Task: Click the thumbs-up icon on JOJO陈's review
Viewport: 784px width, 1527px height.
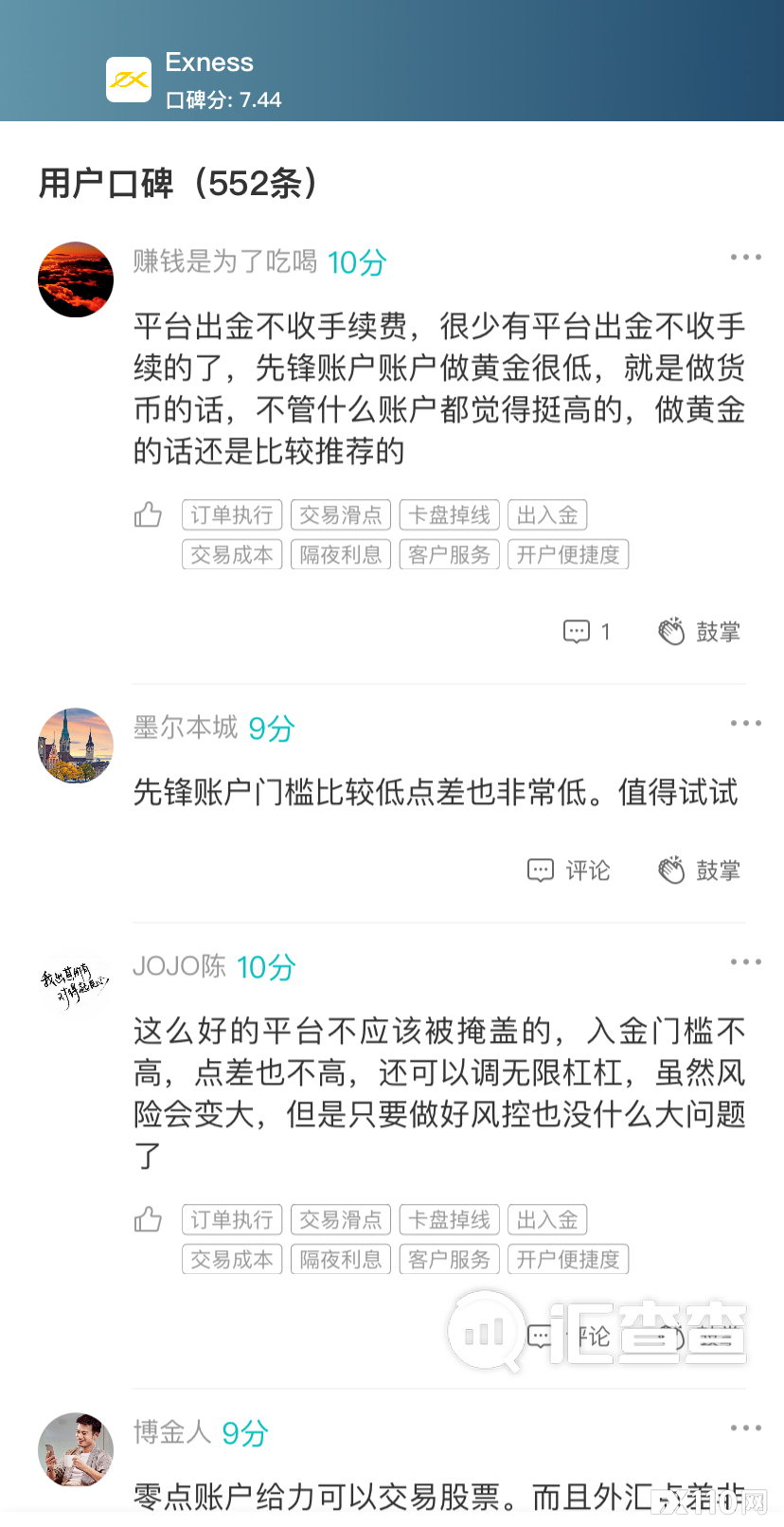Action: click(148, 1219)
